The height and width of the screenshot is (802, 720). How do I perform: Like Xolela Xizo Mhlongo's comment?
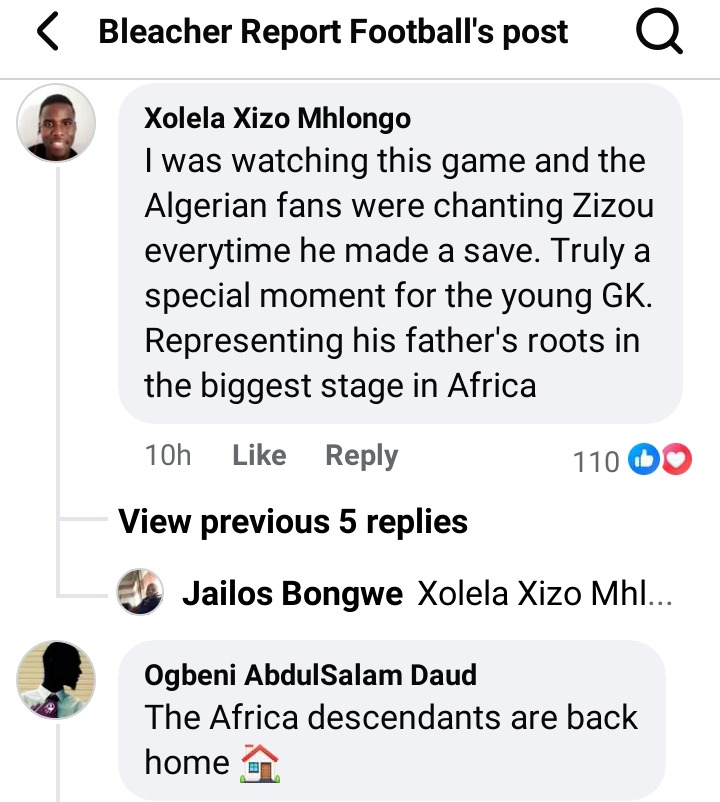pyautogui.click(x=259, y=456)
